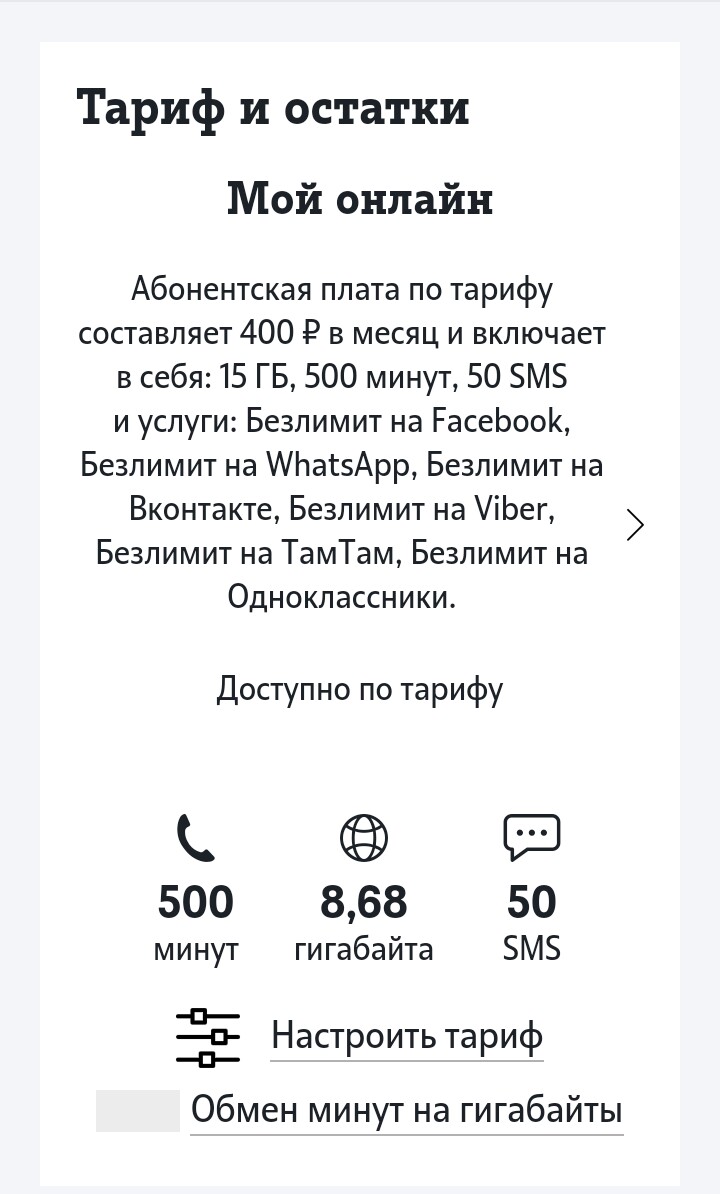Open Обмен минут на гигабайты link
The width and height of the screenshot is (720, 1194).
point(406,1110)
